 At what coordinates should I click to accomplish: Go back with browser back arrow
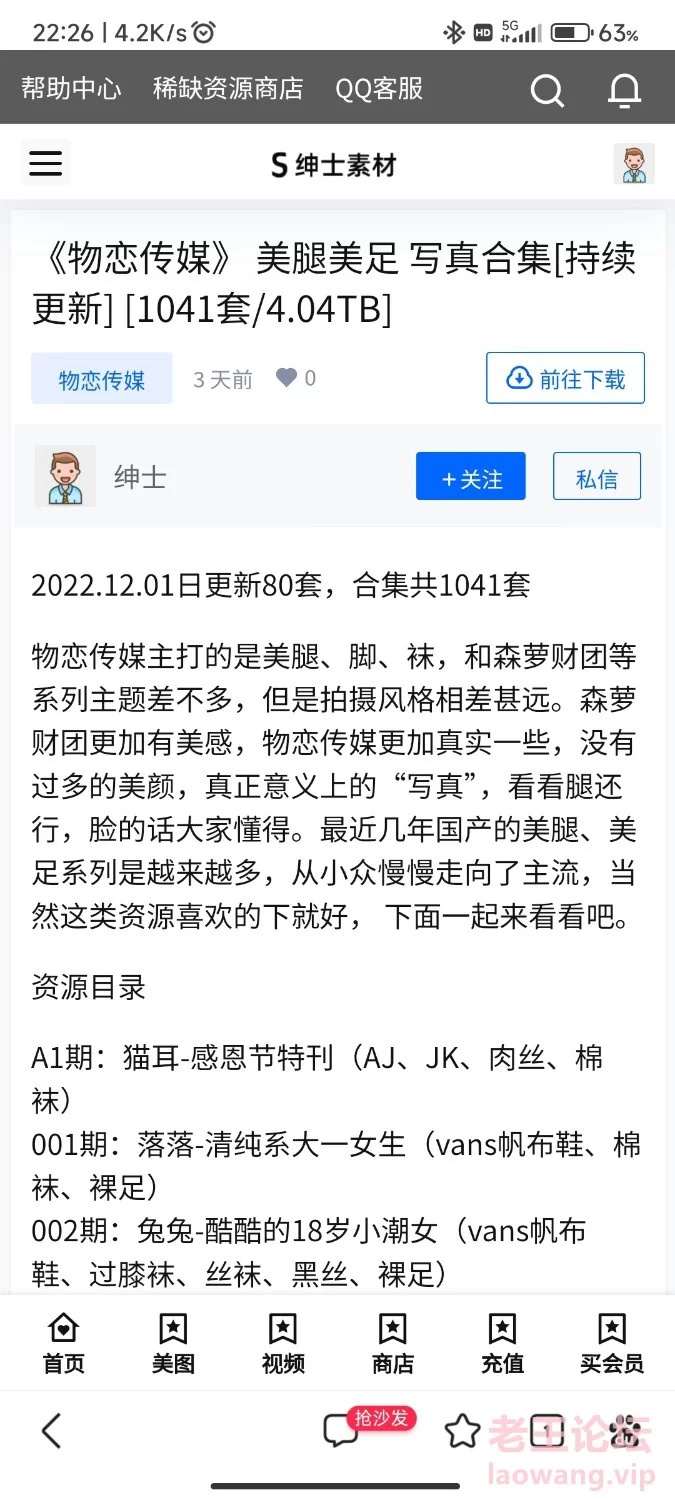[51, 1430]
